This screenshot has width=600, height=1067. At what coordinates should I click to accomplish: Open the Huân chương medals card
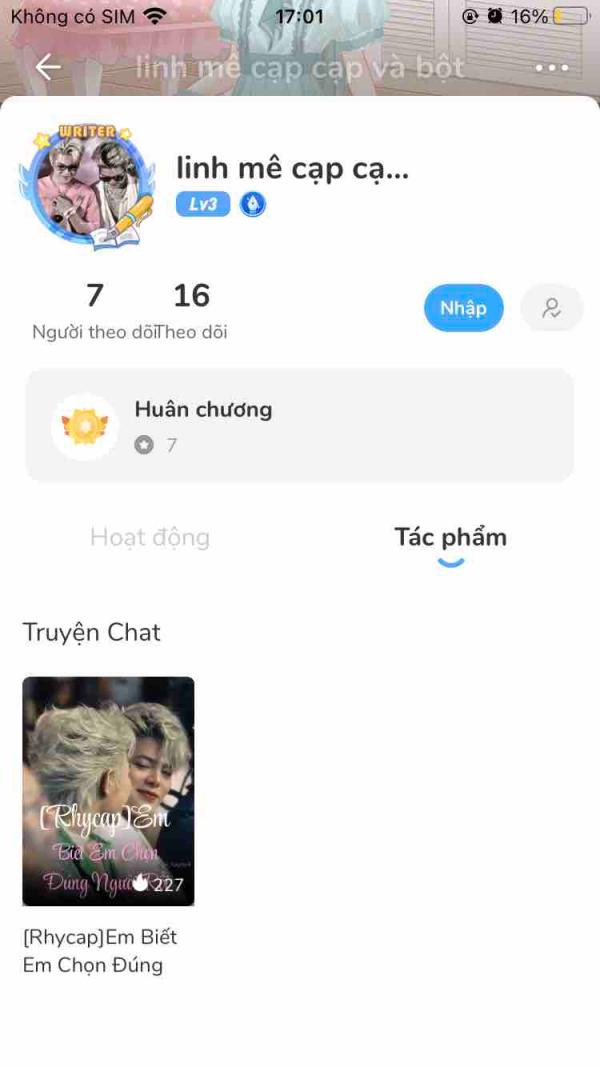click(x=299, y=426)
